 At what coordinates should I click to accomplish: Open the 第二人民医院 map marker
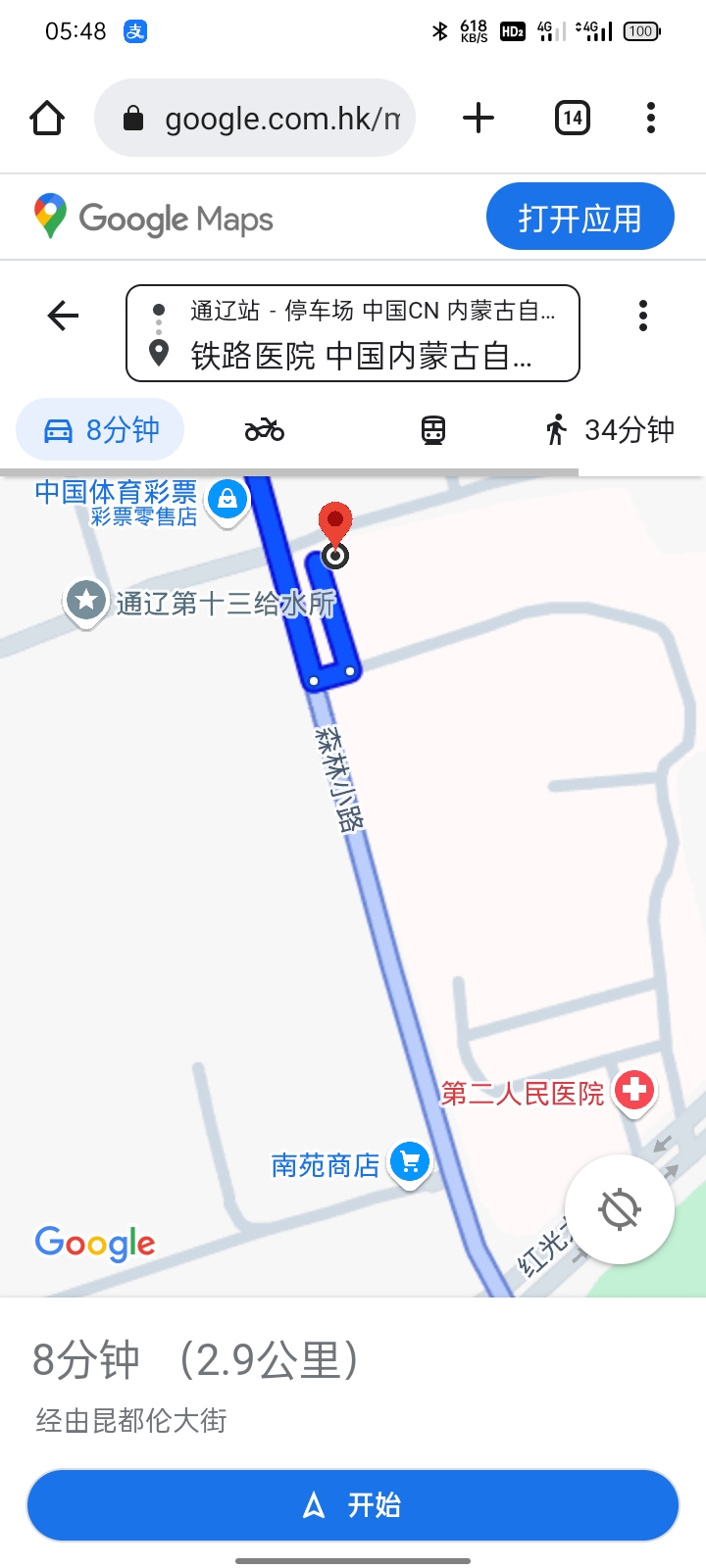(634, 1090)
